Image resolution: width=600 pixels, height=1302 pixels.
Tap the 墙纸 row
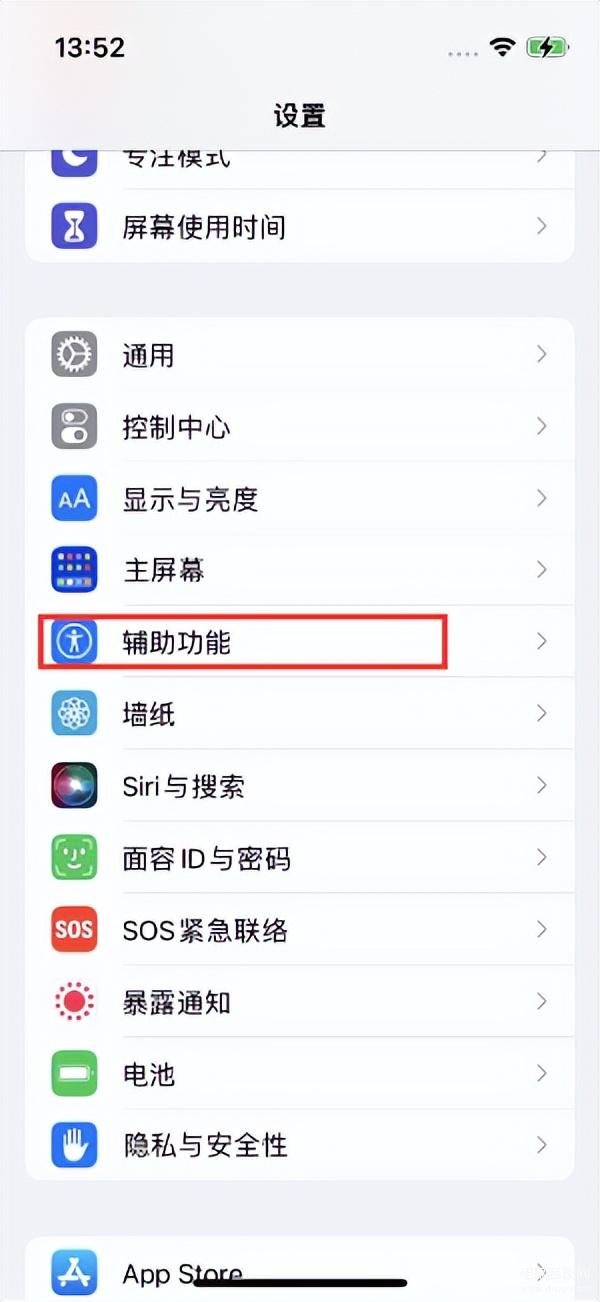point(300,714)
